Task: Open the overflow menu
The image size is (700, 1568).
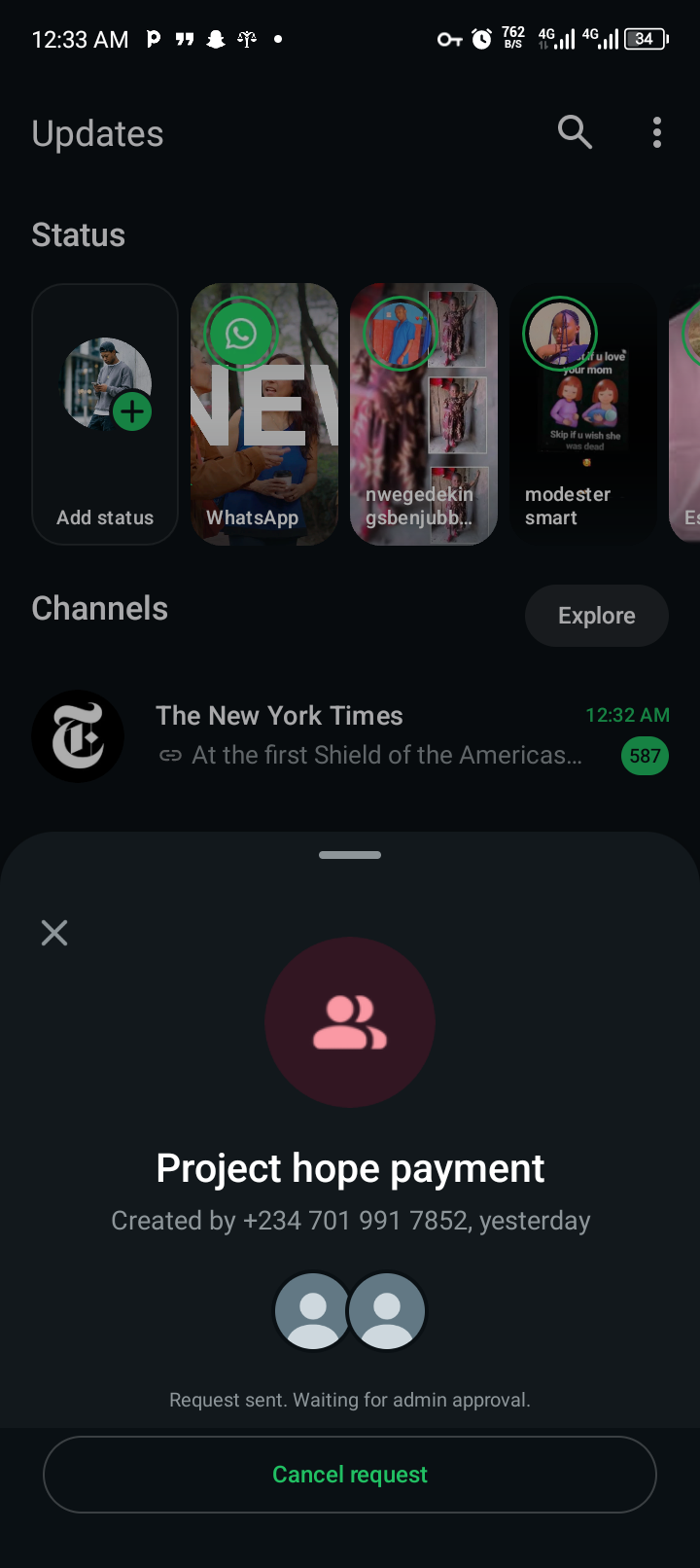Action: point(657,132)
